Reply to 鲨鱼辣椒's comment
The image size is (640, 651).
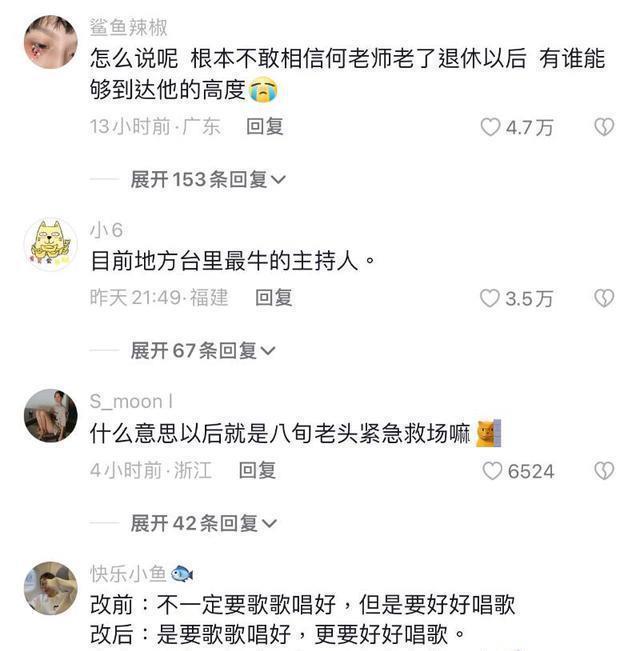265,127
